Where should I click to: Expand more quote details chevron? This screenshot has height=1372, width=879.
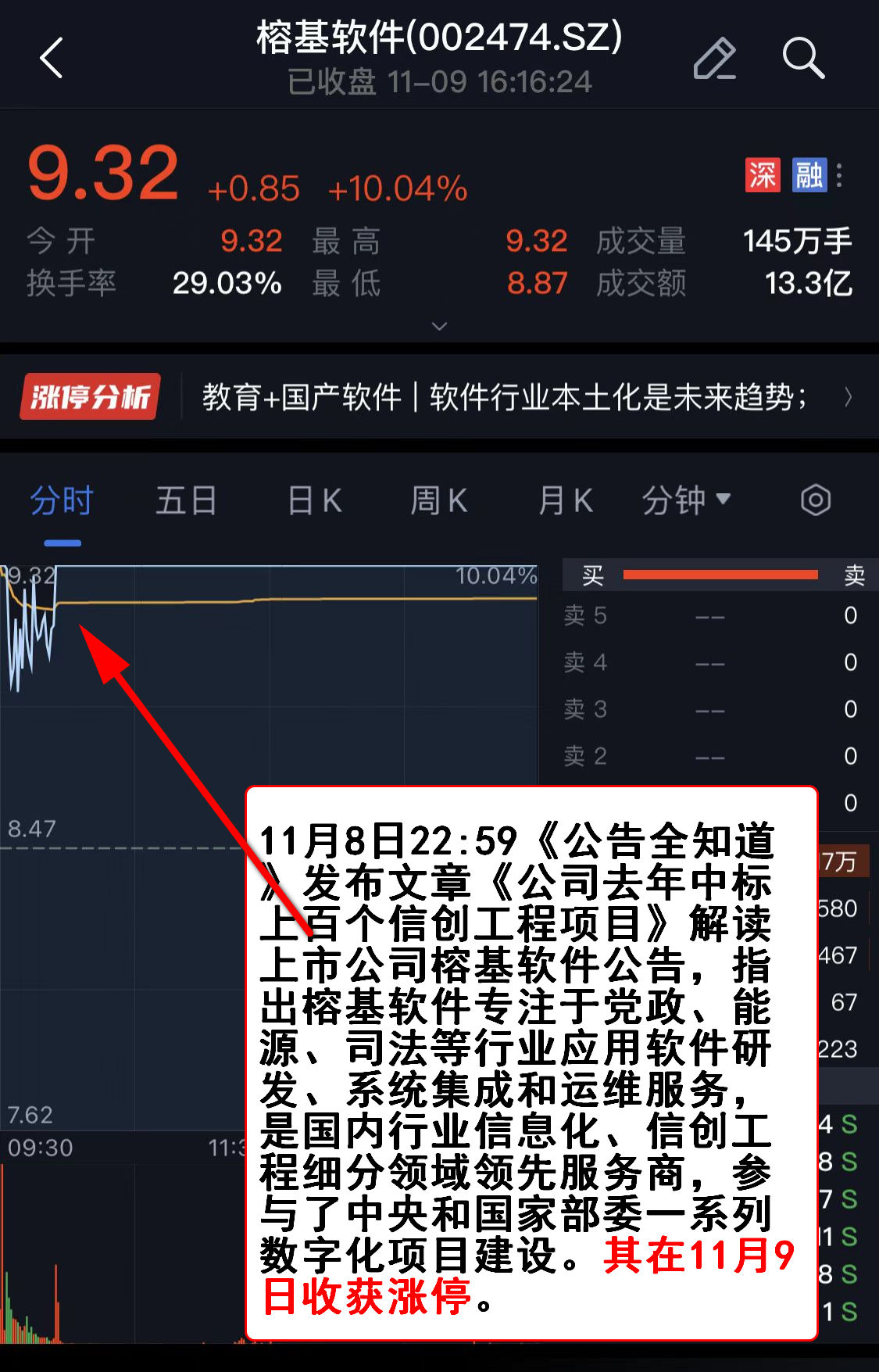[439, 326]
